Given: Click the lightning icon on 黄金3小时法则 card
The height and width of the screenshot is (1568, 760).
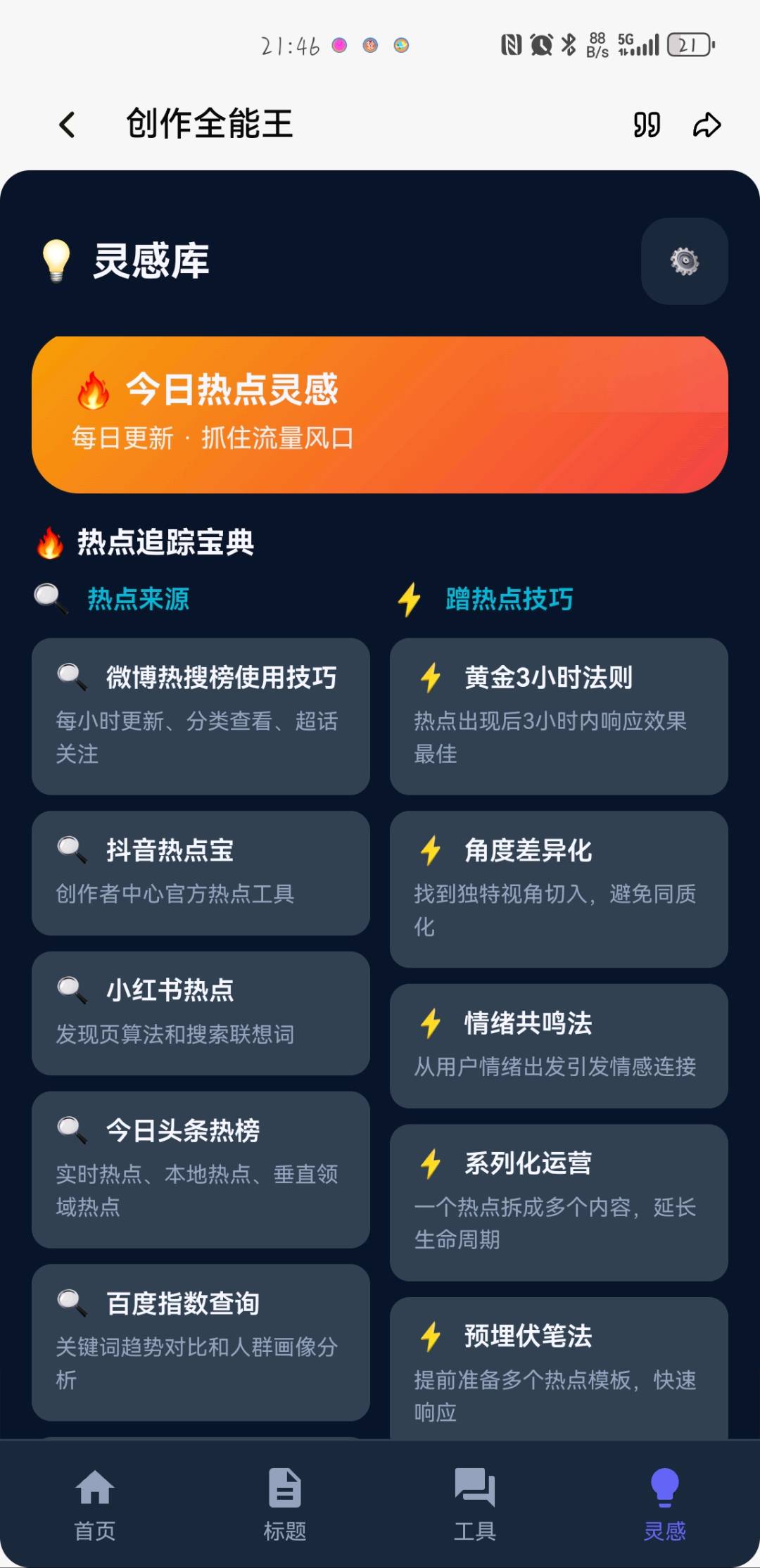Looking at the screenshot, I should pos(431,676).
